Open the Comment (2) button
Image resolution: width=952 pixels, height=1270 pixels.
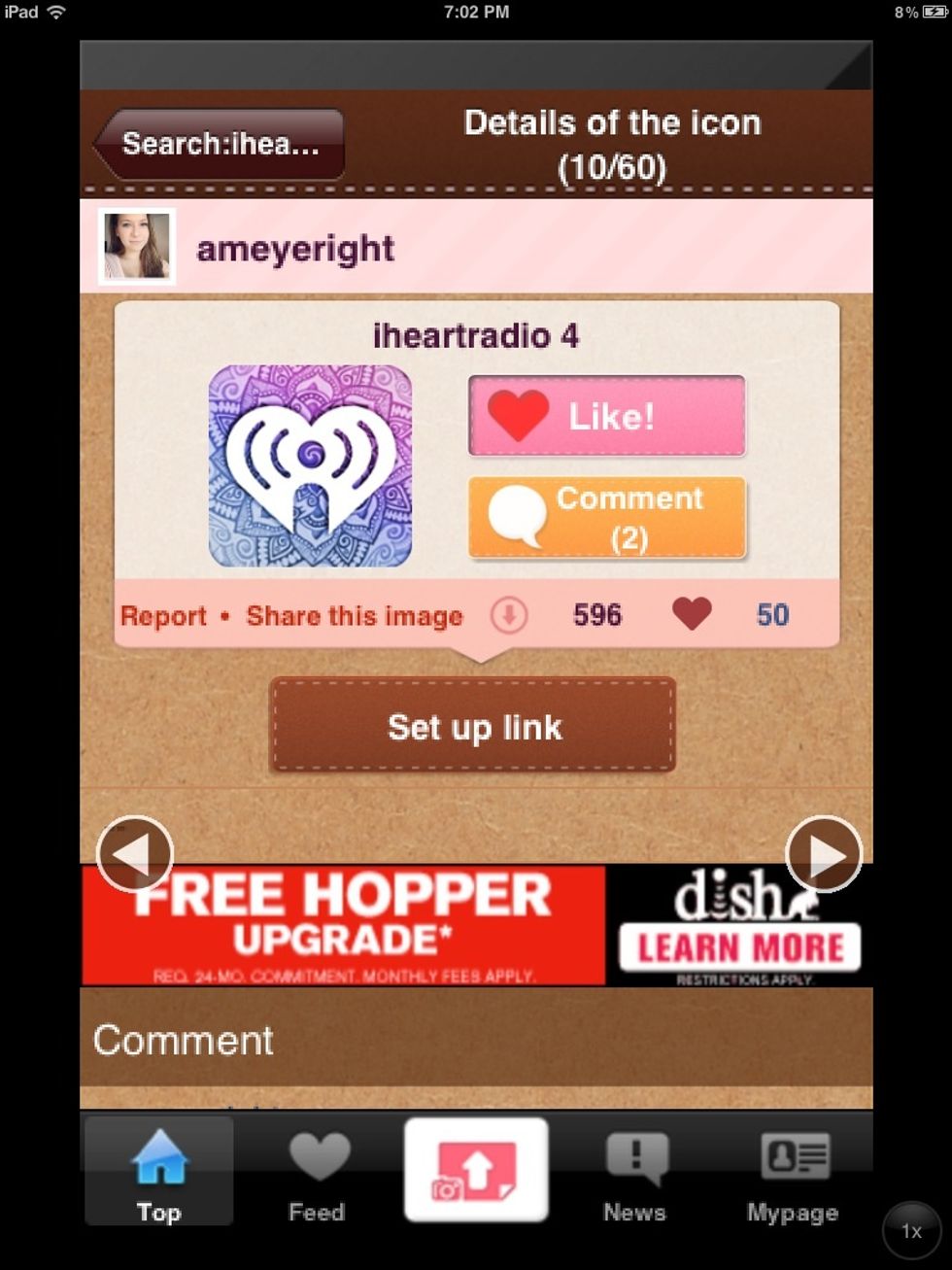click(606, 518)
